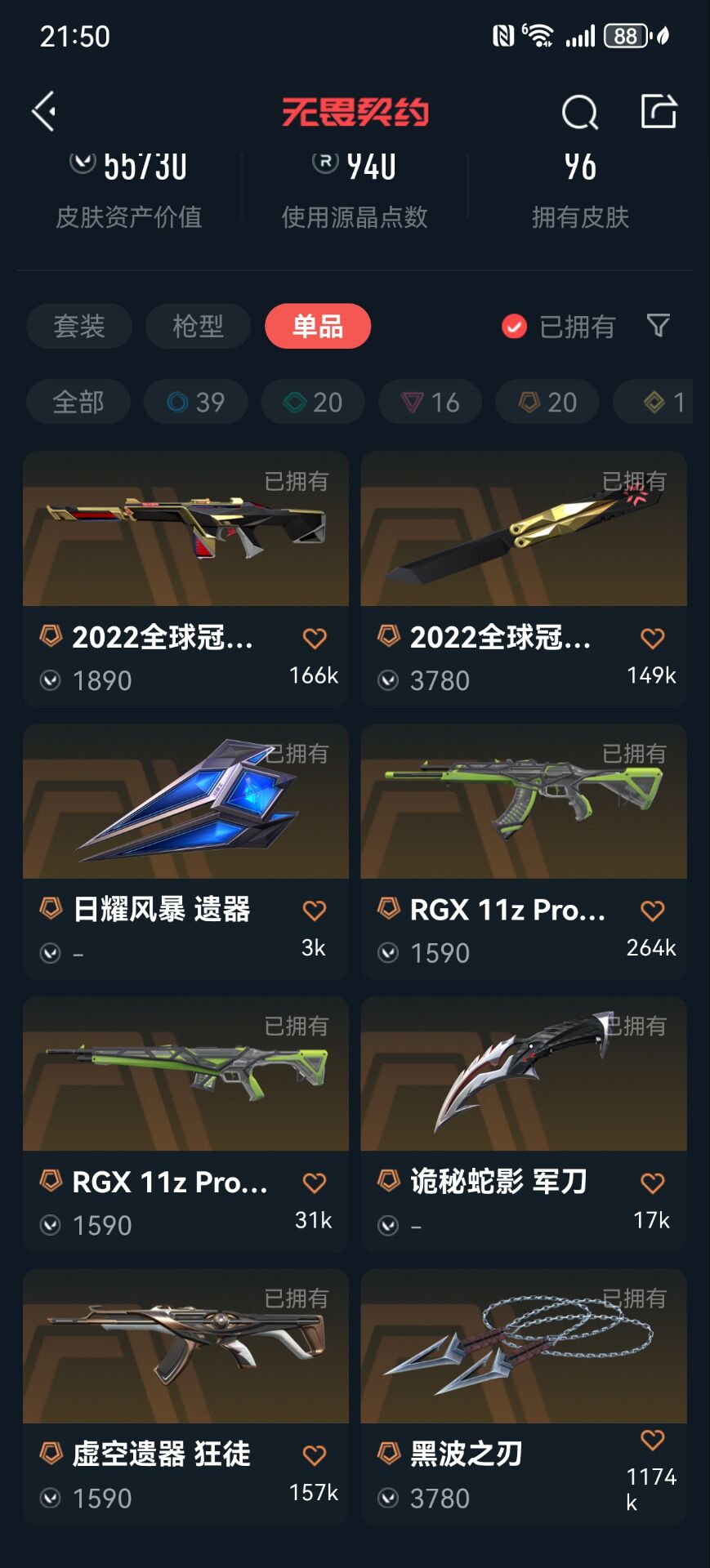The width and height of the screenshot is (710, 1568).
Task: Go back using the top-left arrow
Action: click(44, 111)
